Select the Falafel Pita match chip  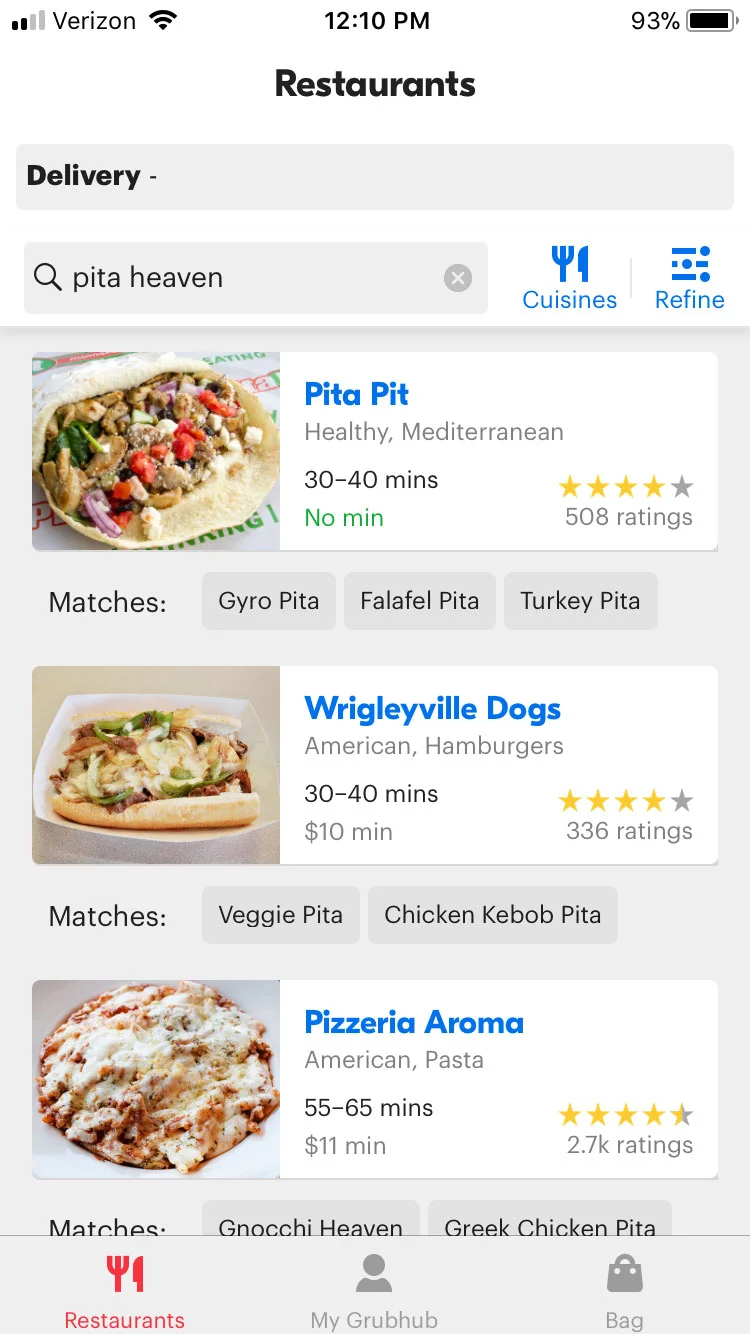tap(420, 601)
